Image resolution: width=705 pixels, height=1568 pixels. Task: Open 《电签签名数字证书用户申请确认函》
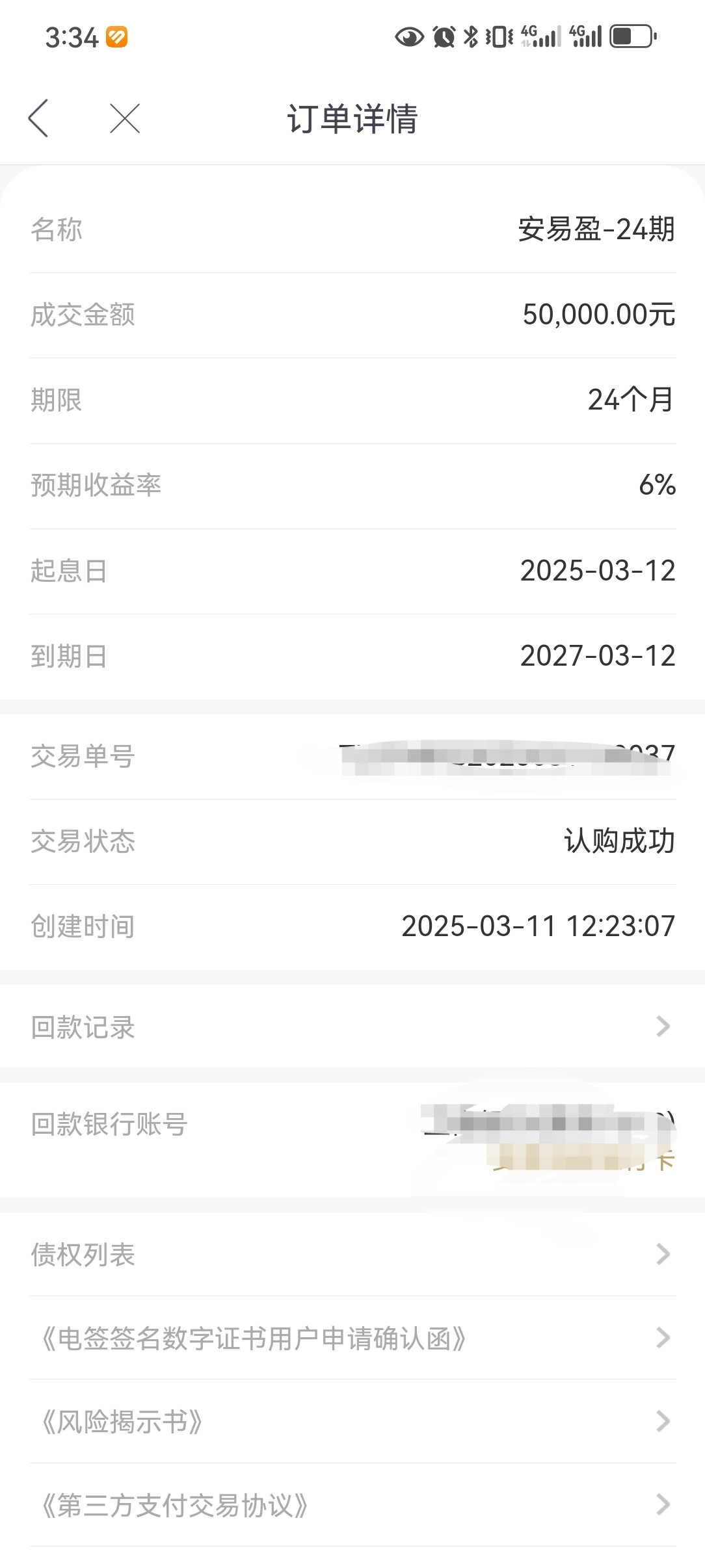coord(352,1338)
